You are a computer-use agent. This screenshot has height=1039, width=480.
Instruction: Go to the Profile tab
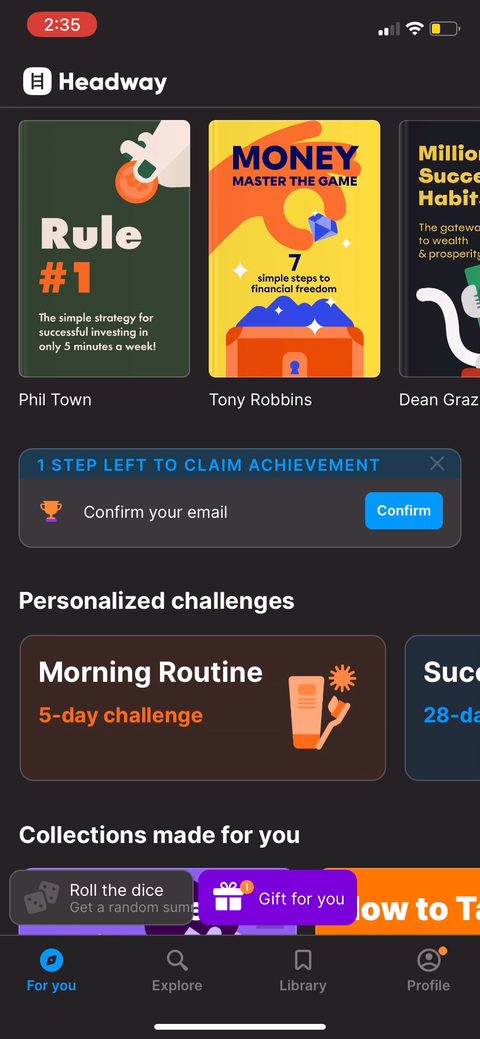pyautogui.click(x=428, y=971)
